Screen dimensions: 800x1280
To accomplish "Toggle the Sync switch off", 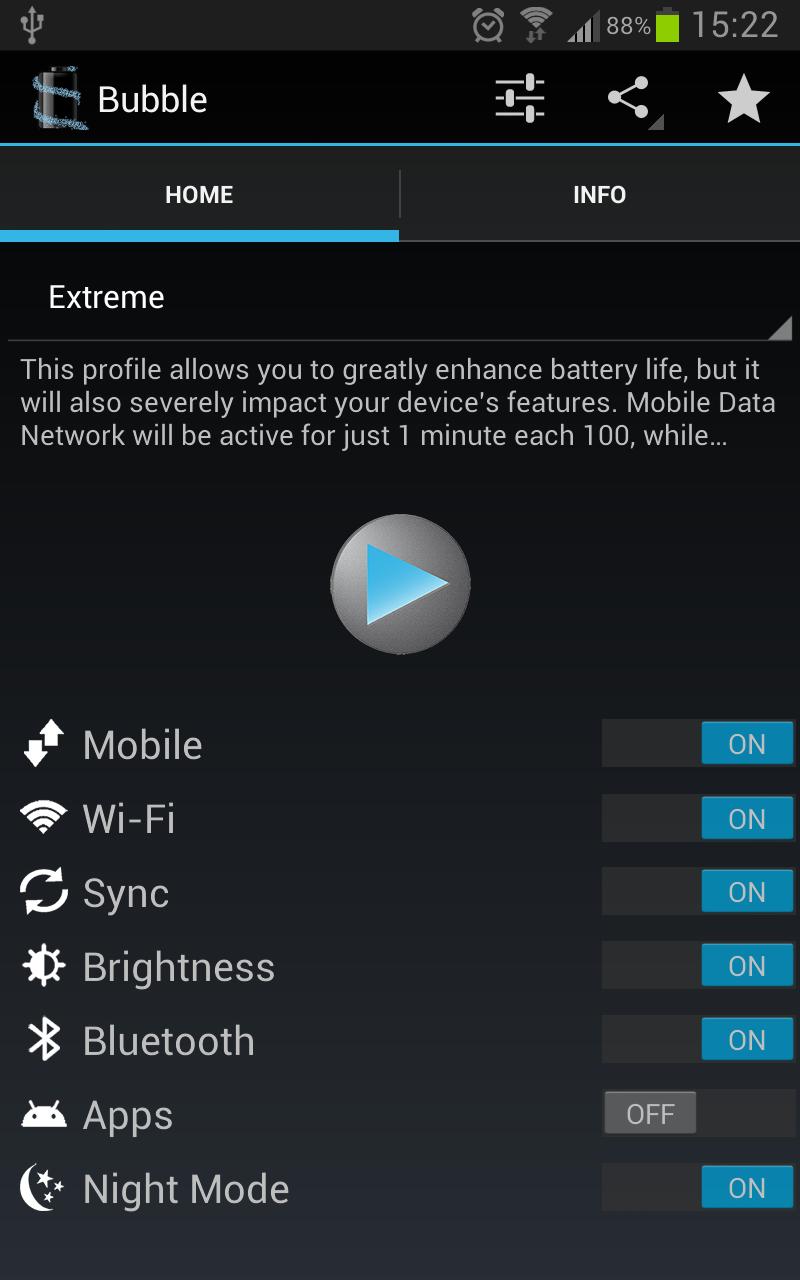I will [x=698, y=892].
